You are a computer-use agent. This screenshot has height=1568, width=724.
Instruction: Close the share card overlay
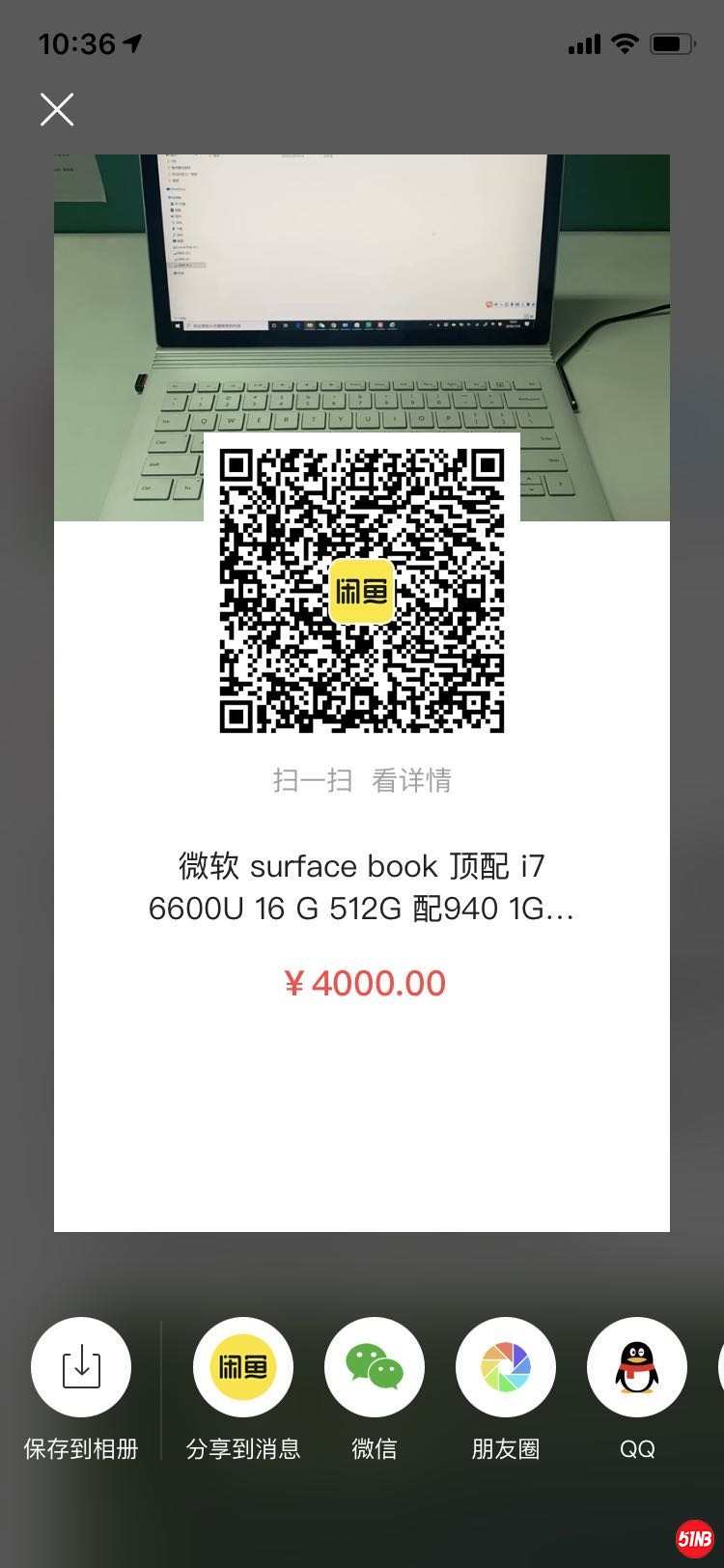[x=57, y=109]
